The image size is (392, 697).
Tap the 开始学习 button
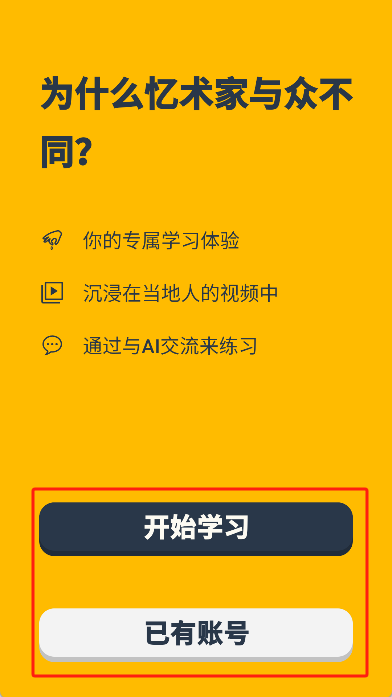click(196, 529)
